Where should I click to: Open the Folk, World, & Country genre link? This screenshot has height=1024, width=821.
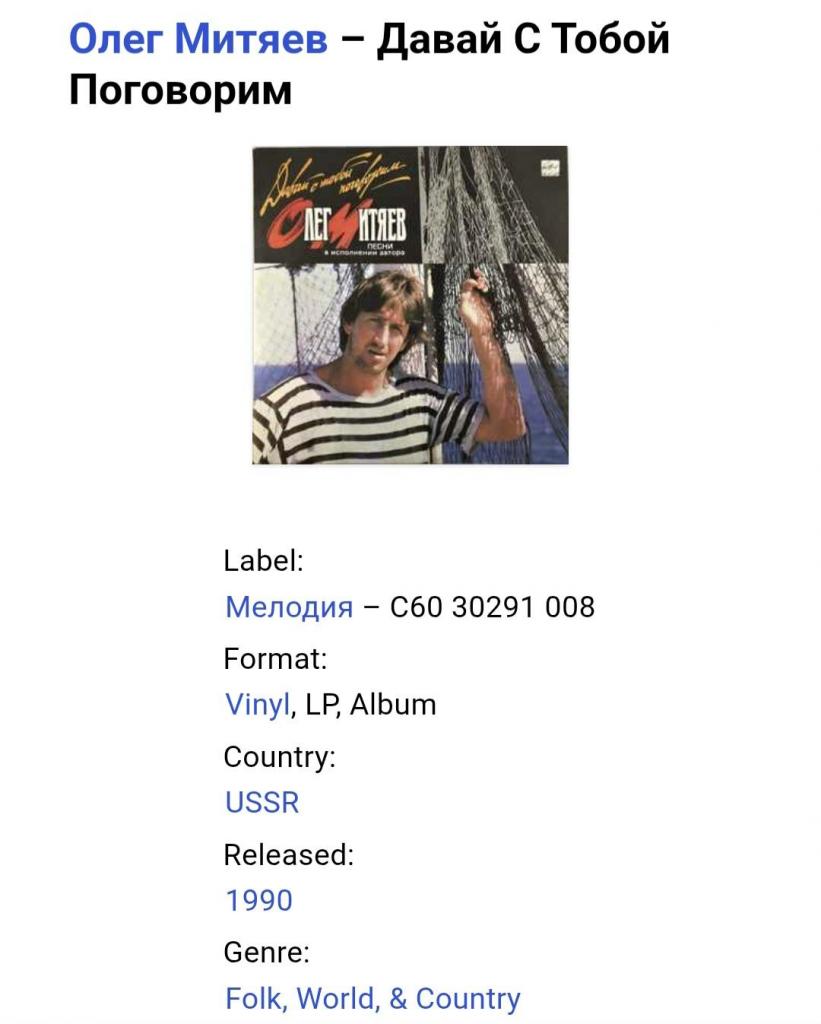[373, 998]
